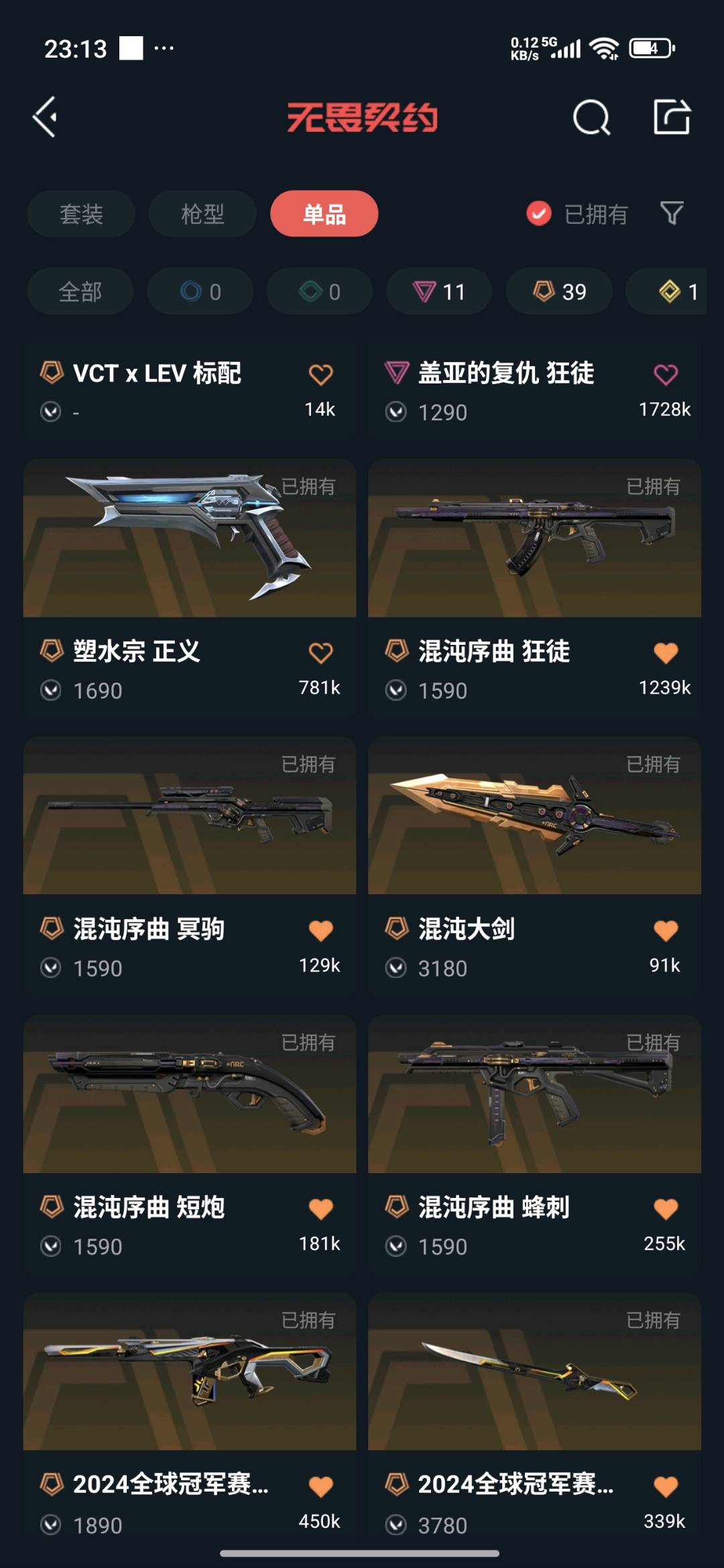Select the 单品 tab
This screenshot has height=1568, width=724.
click(x=324, y=214)
